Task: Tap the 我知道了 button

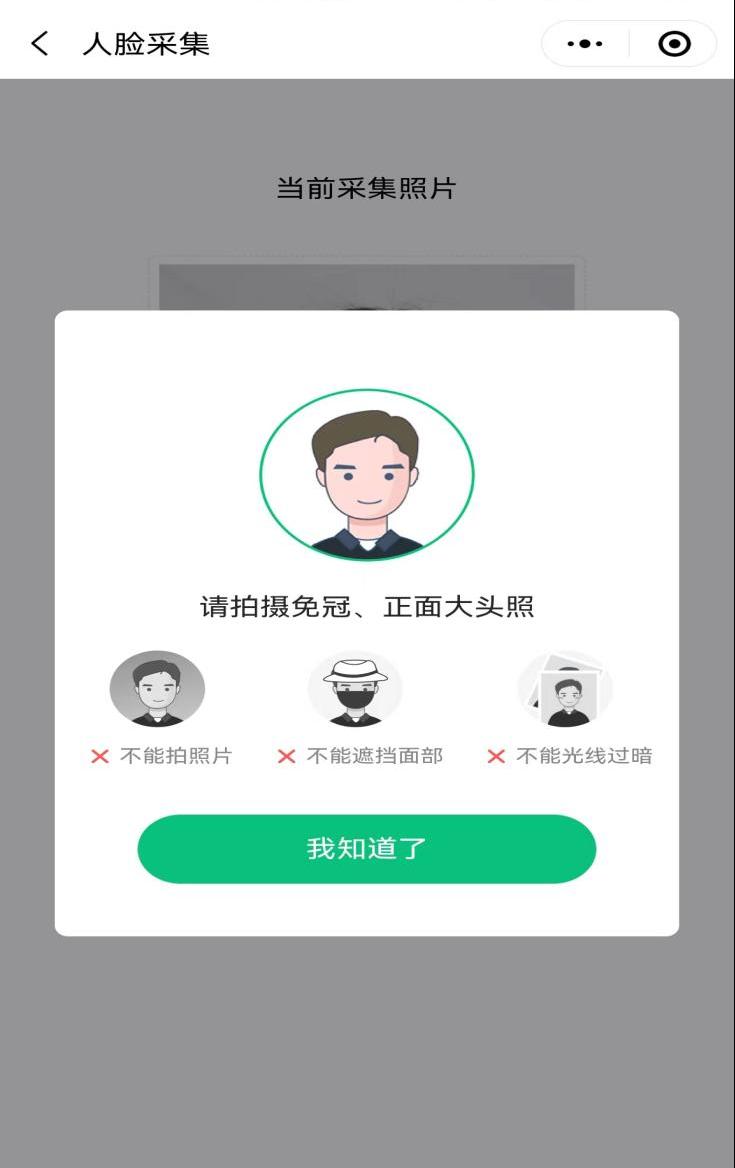Action: (x=366, y=849)
